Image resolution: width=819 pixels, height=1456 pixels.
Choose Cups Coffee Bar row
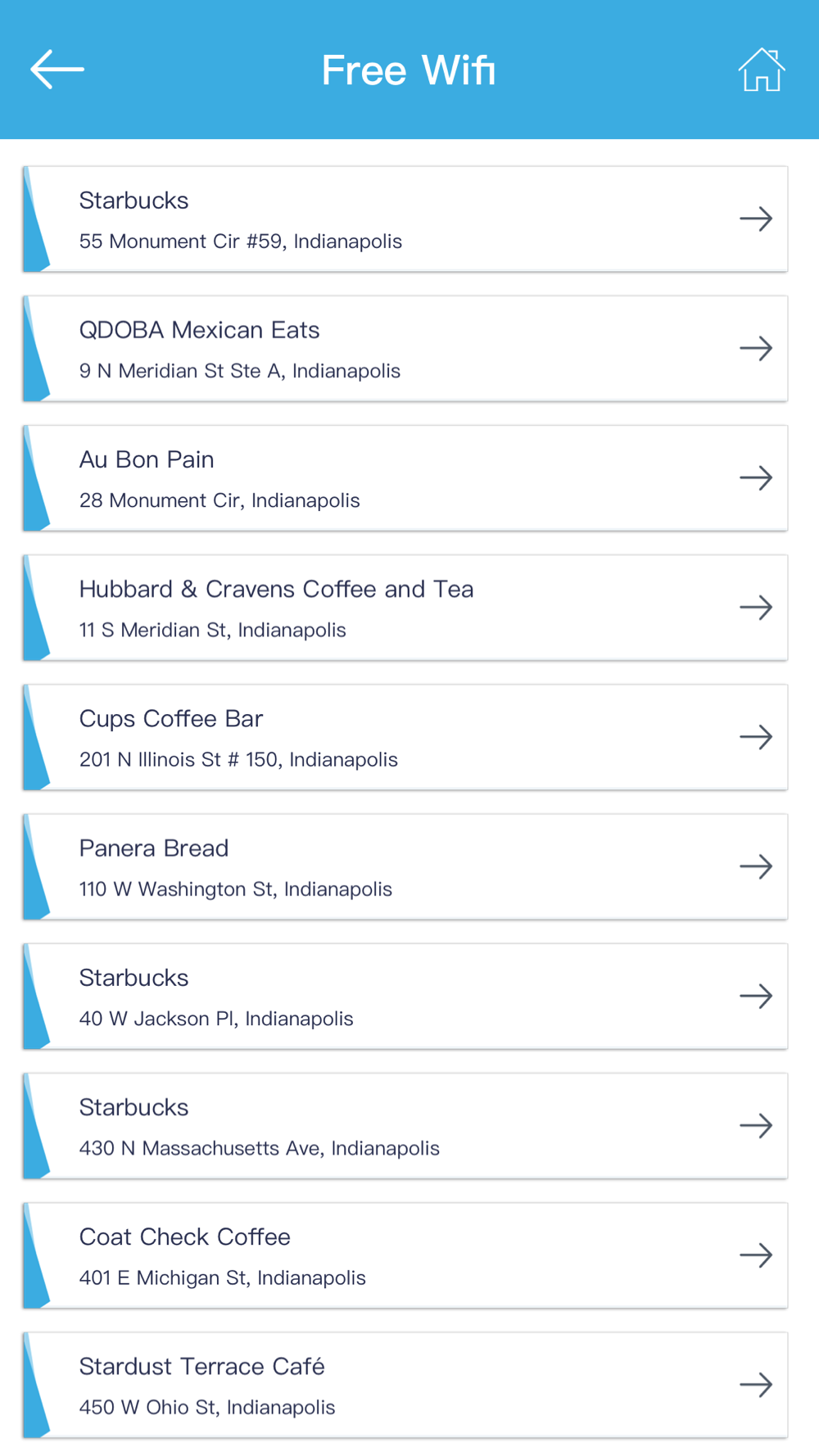pos(405,737)
